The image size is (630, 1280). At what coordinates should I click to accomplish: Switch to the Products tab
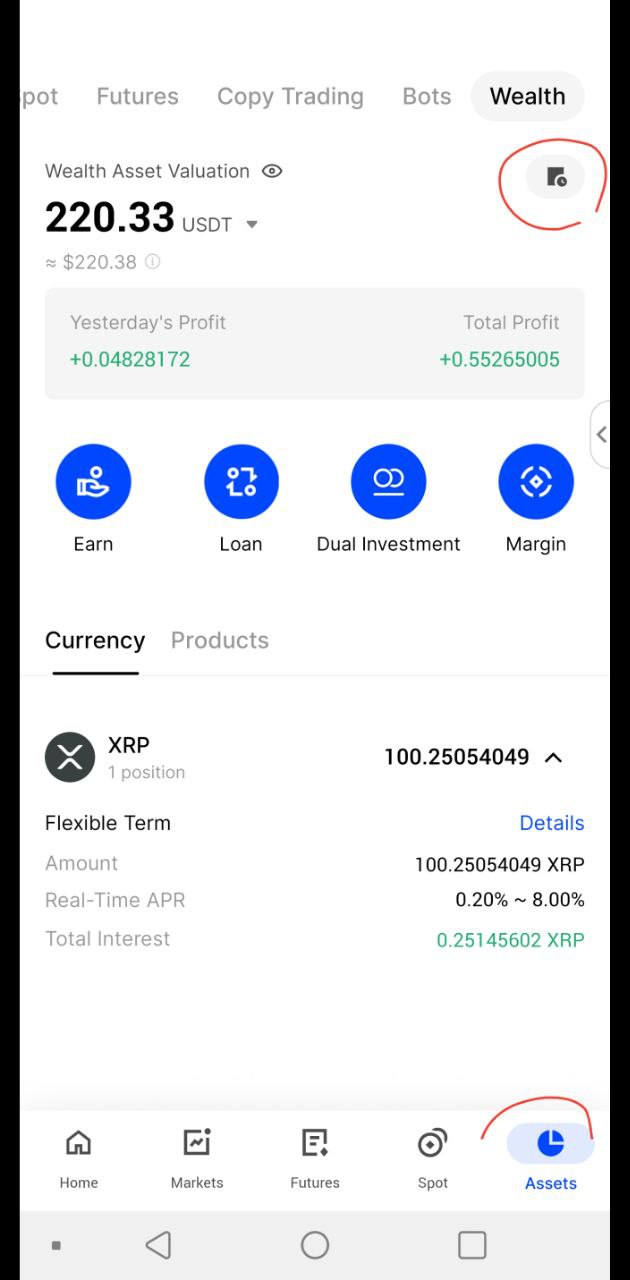coord(220,640)
